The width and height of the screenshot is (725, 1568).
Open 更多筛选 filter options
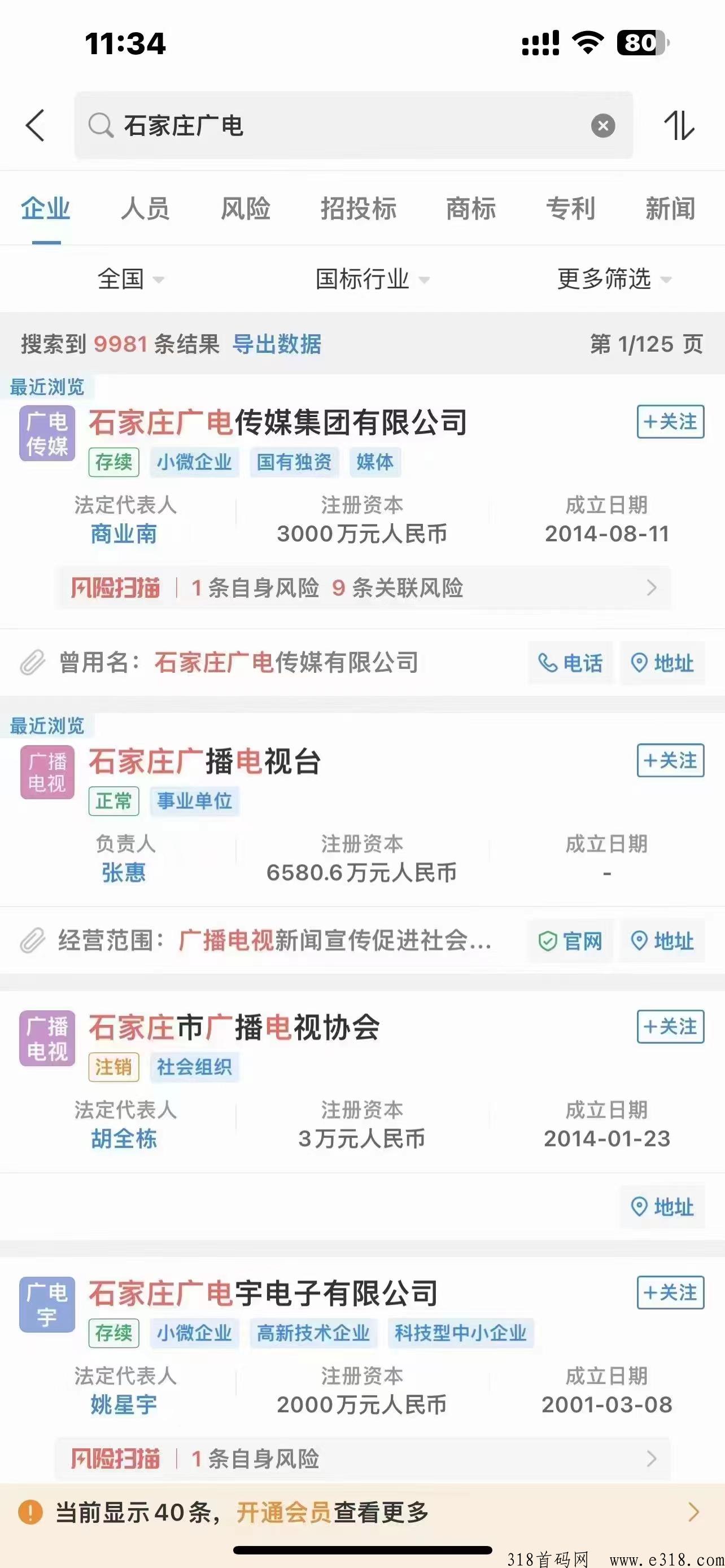[615, 279]
